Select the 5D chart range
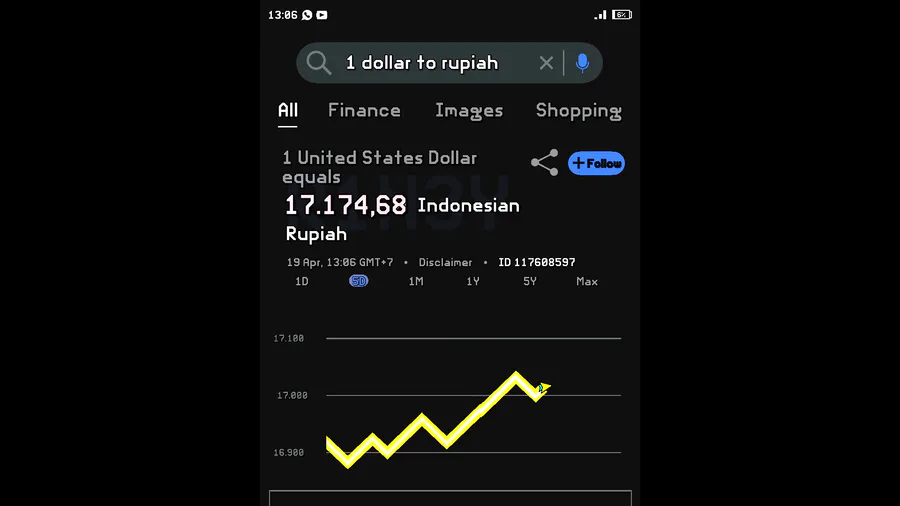This screenshot has height=506, width=900. [358, 282]
